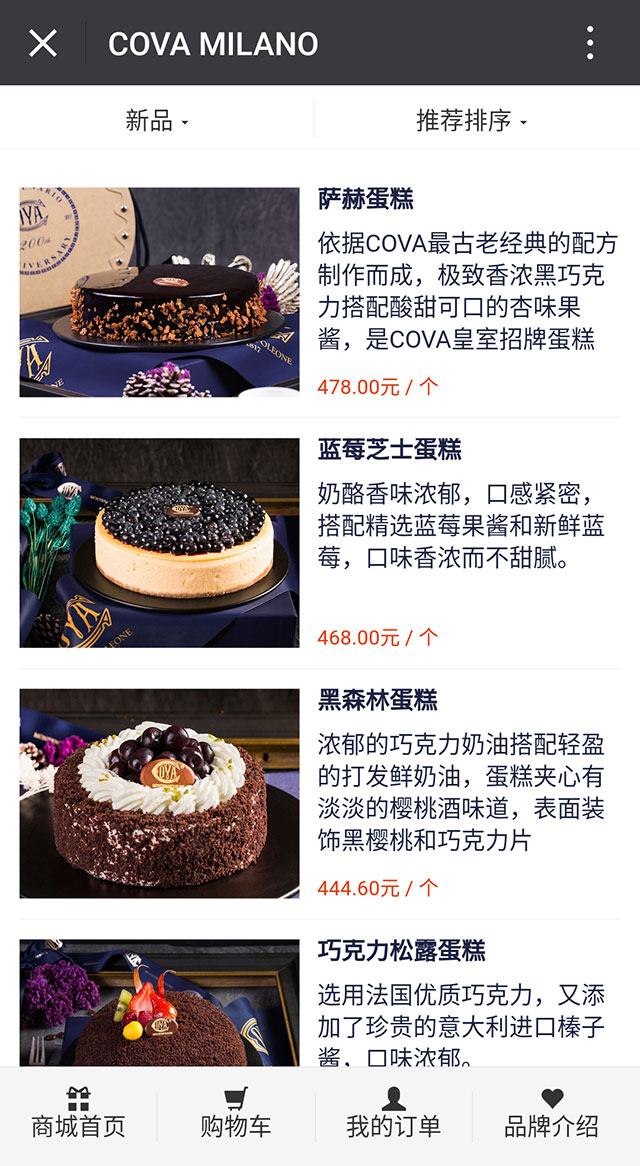View the 蓝莓芝士蛋糕 product details

tap(320, 543)
